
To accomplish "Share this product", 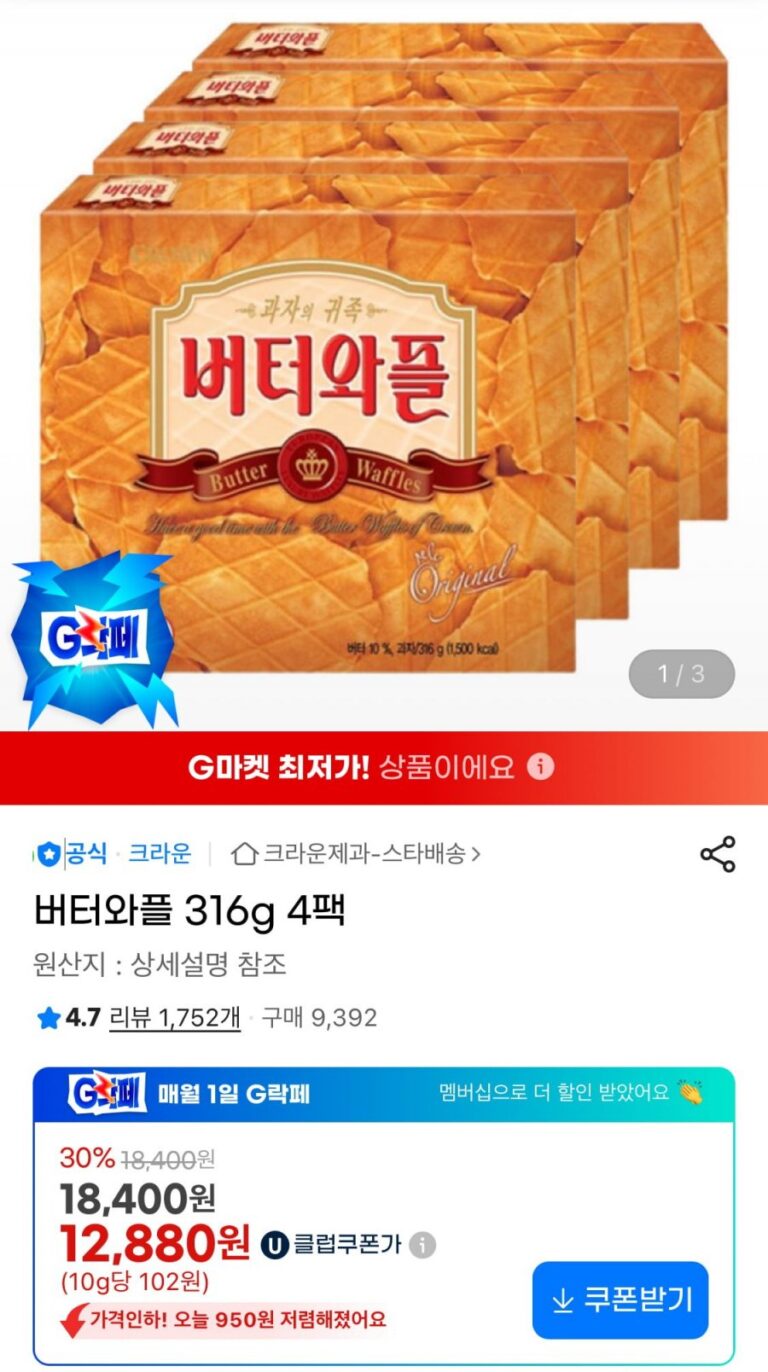I will (x=717, y=854).
